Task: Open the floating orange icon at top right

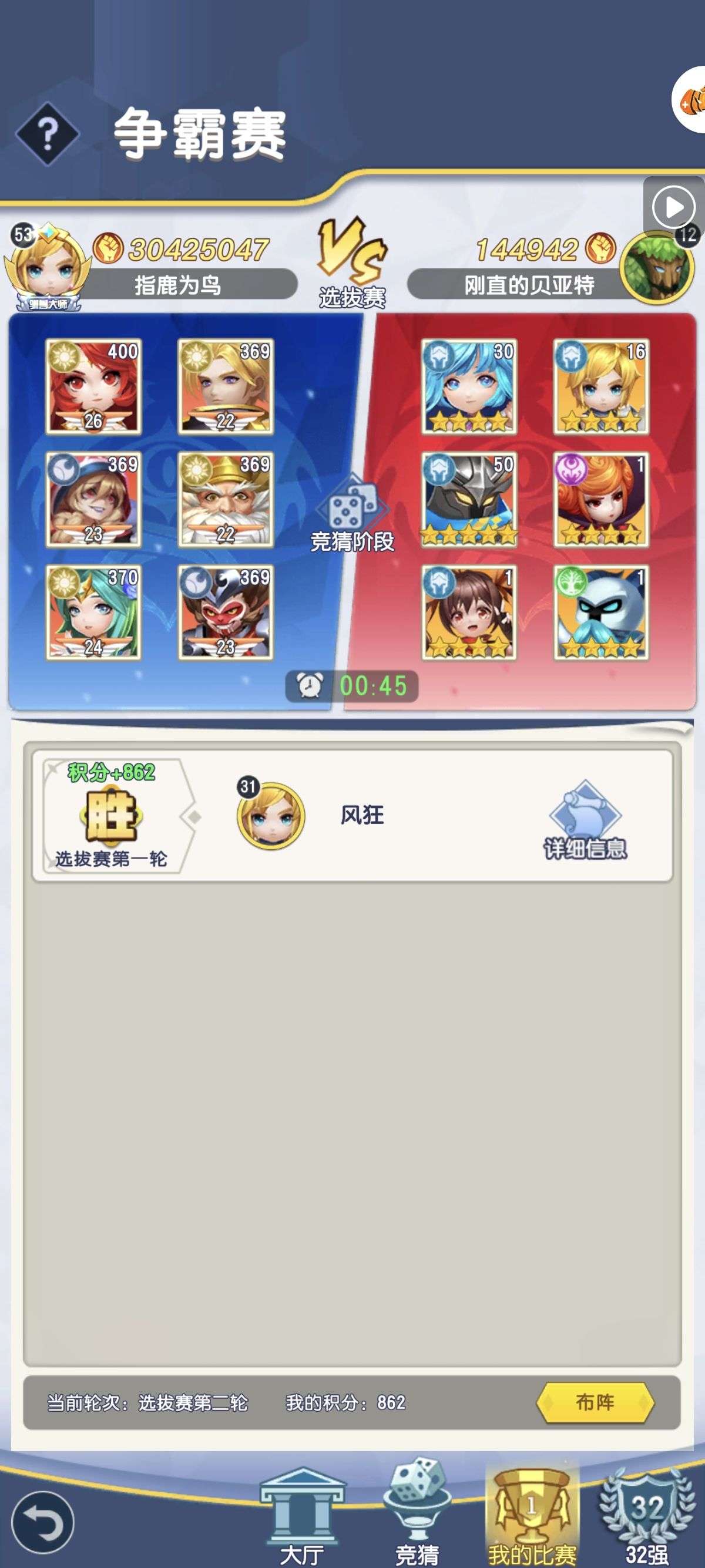Action: (691, 100)
